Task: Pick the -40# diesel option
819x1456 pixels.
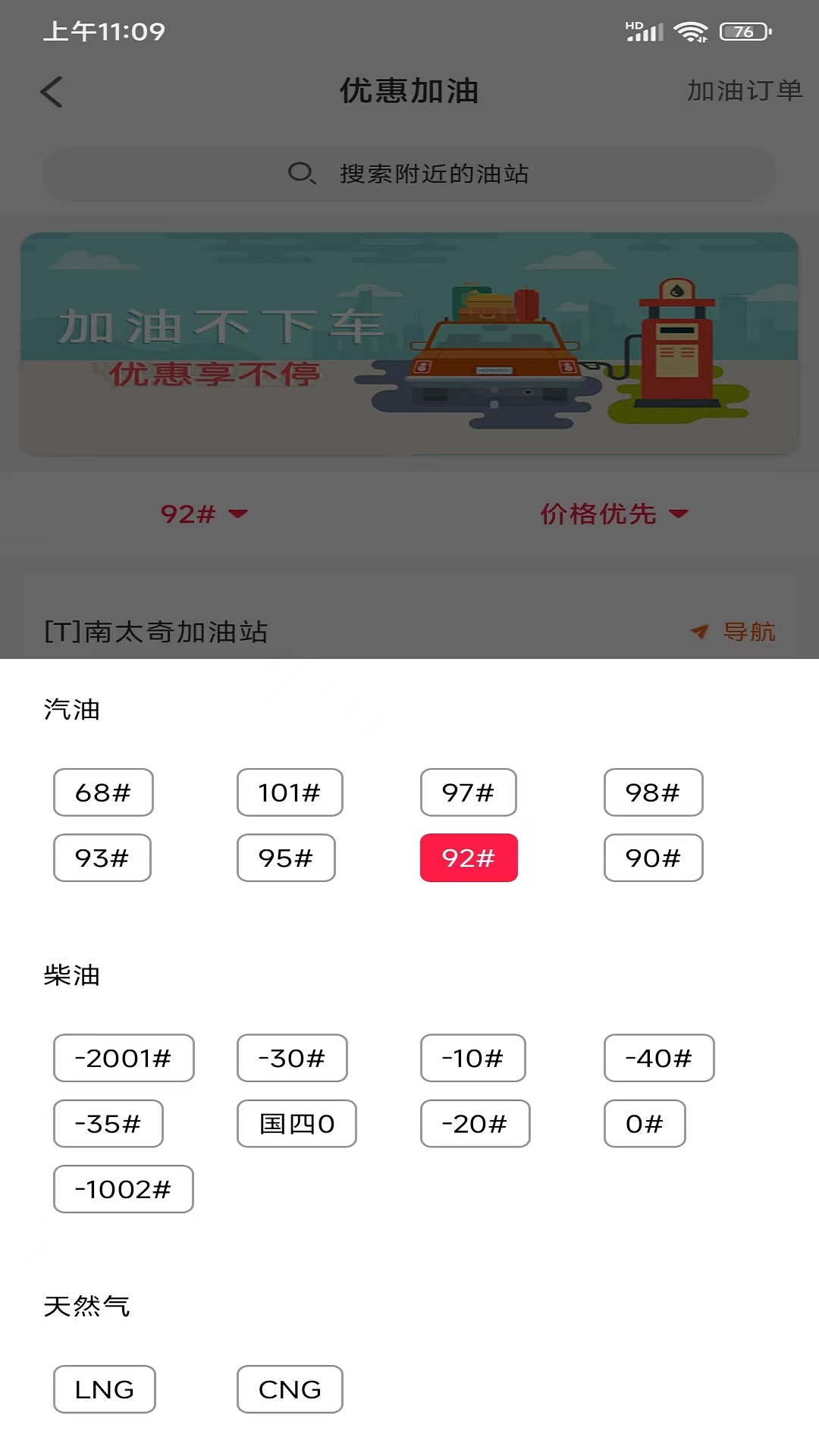Action: click(658, 1058)
